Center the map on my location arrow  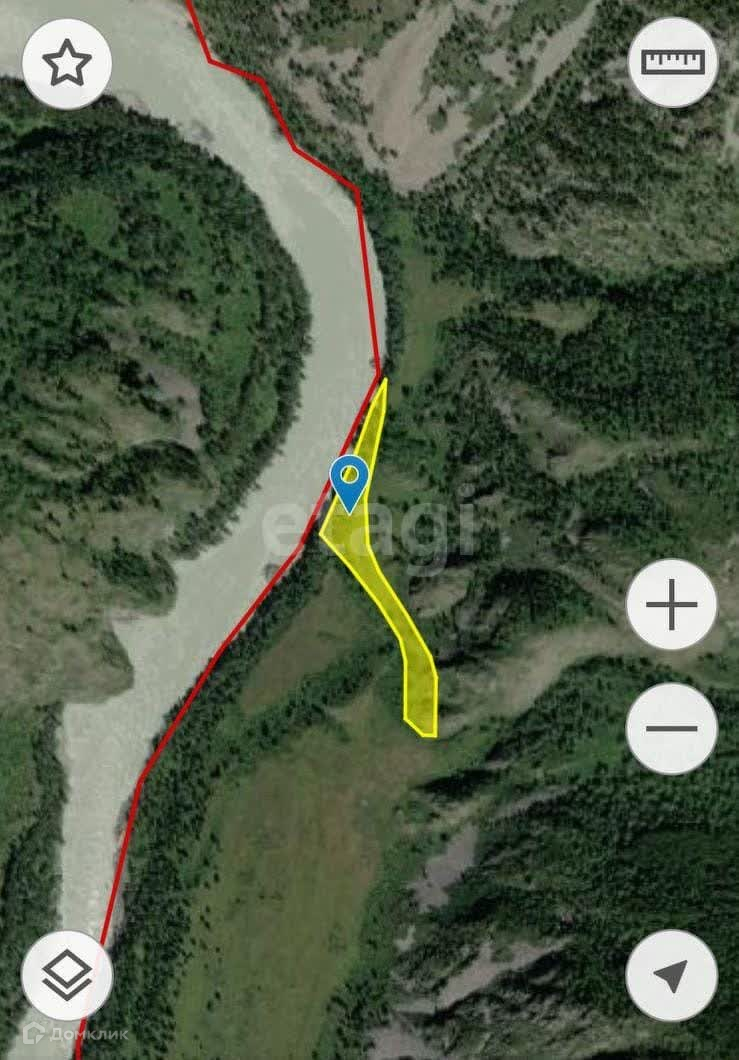[x=672, y=975]
